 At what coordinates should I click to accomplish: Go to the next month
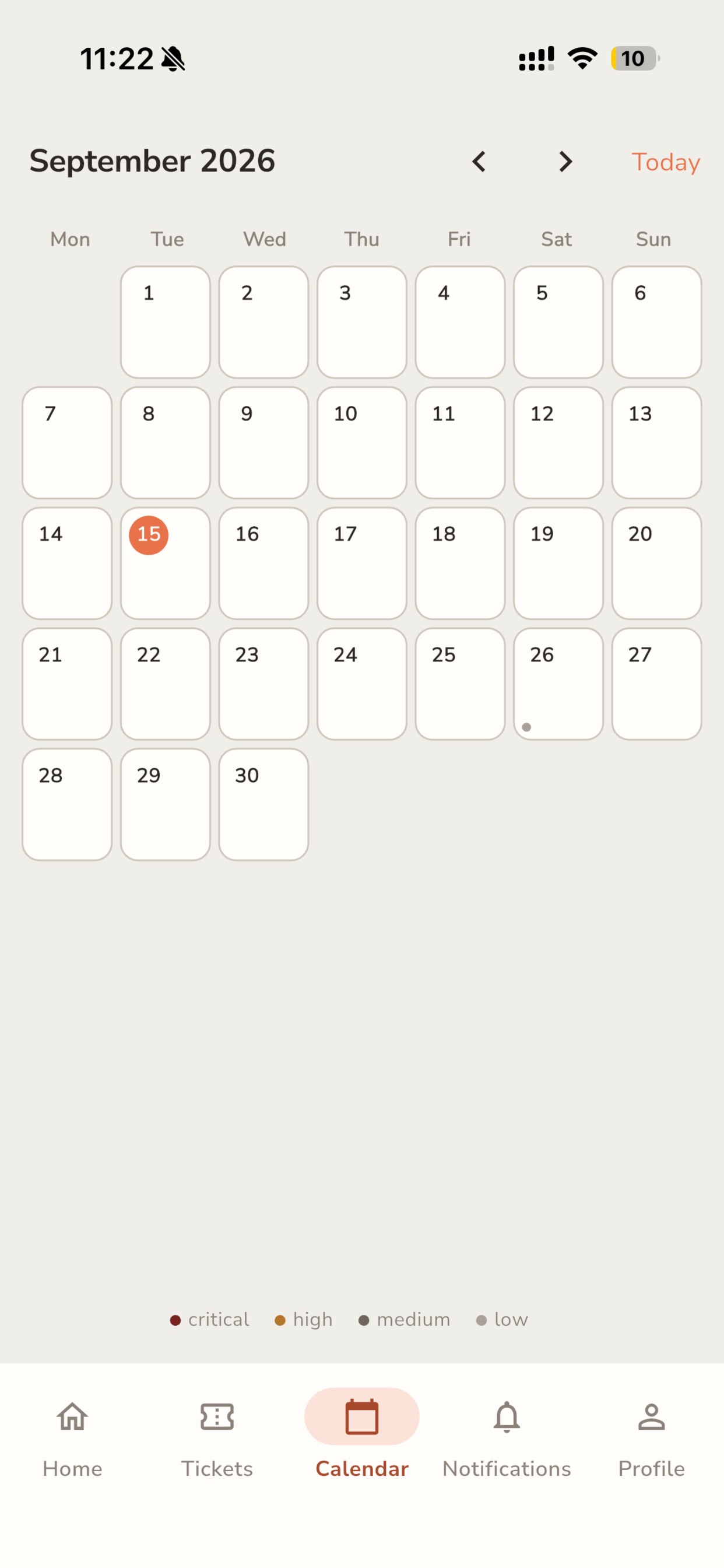(565, 162)
